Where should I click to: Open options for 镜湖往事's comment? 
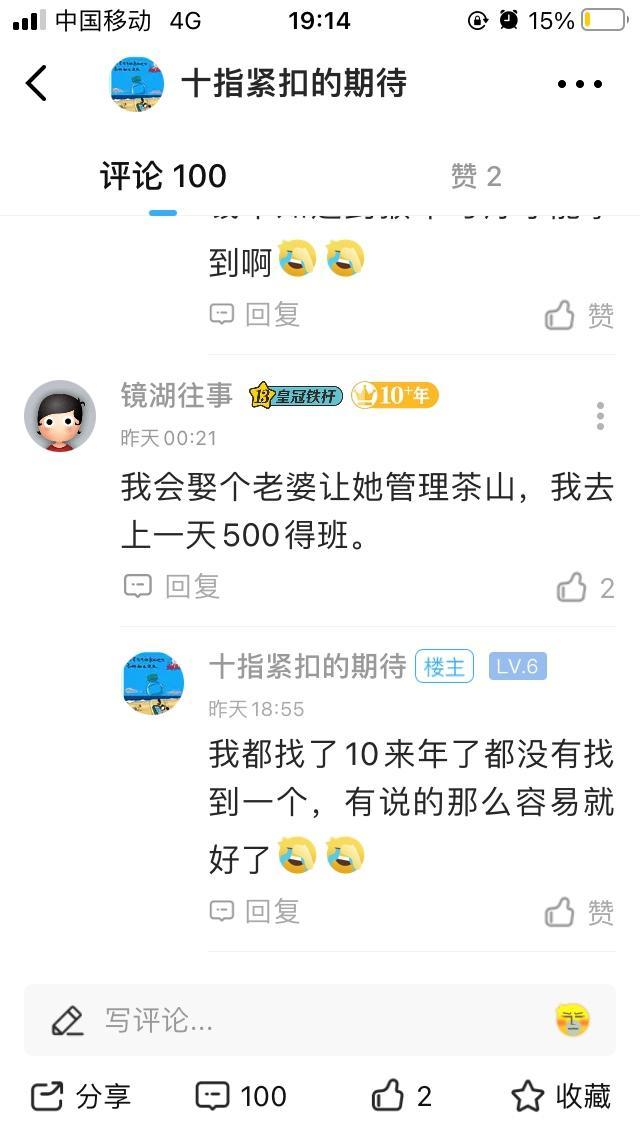click(600, 416)
